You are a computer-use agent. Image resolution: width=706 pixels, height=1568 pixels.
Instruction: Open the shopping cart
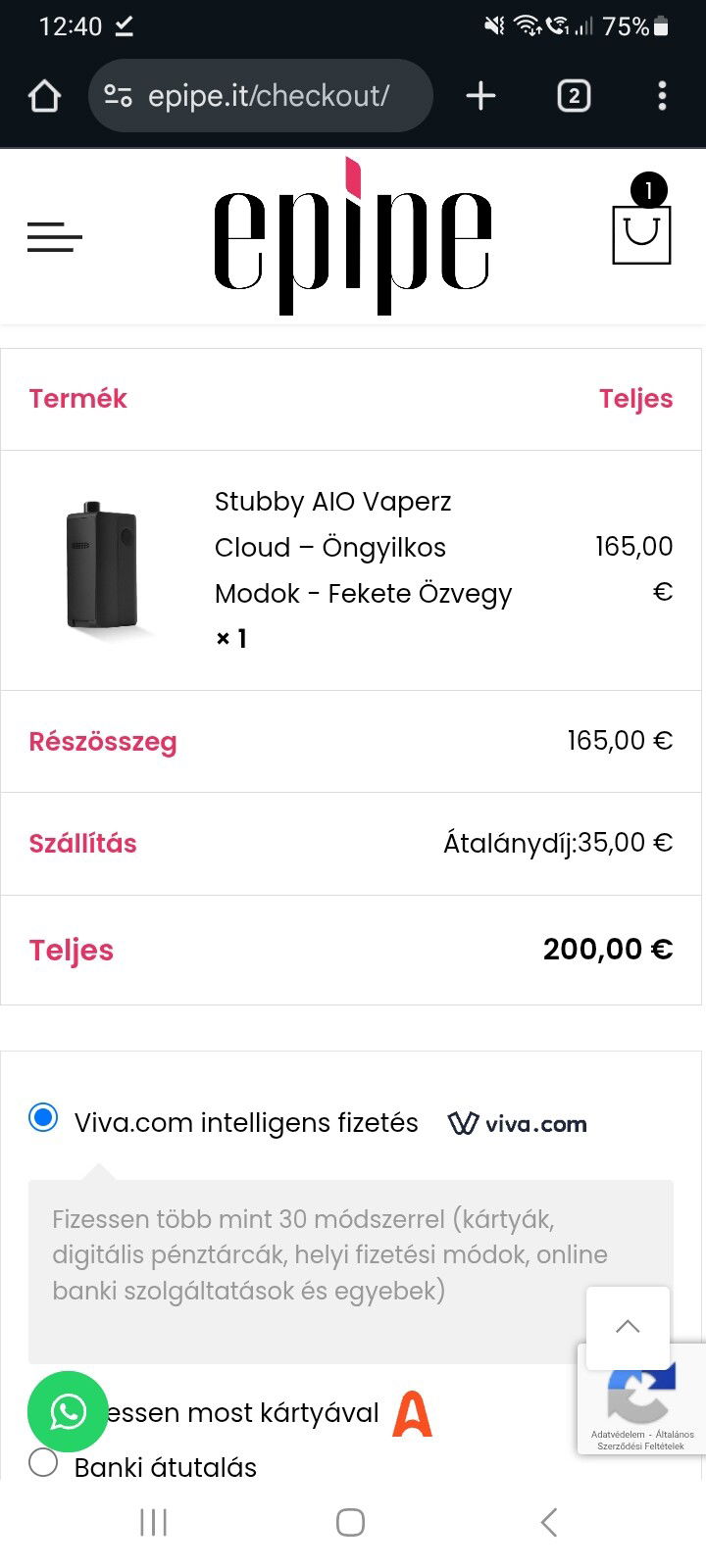point(641,232)
